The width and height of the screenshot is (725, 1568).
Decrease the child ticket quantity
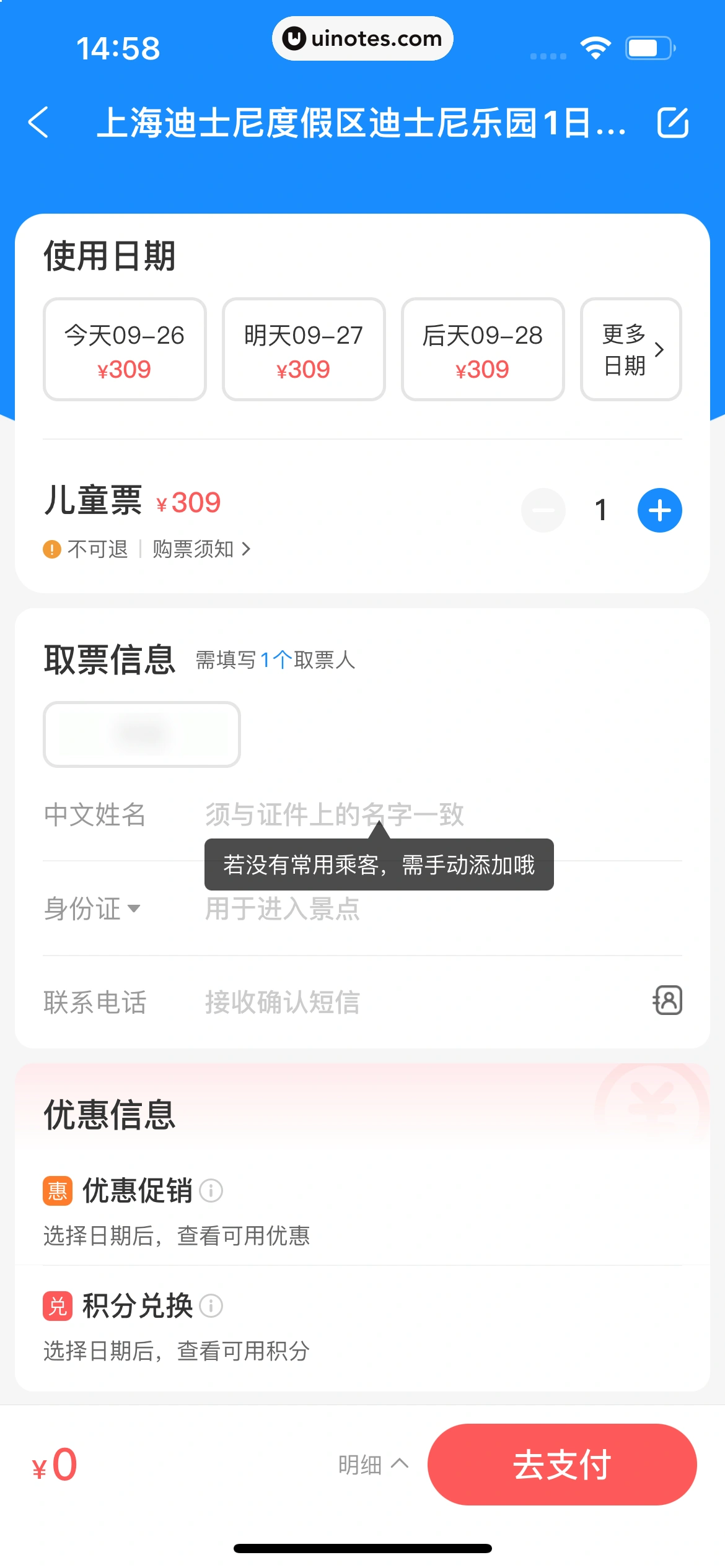[x=543, y=510]
